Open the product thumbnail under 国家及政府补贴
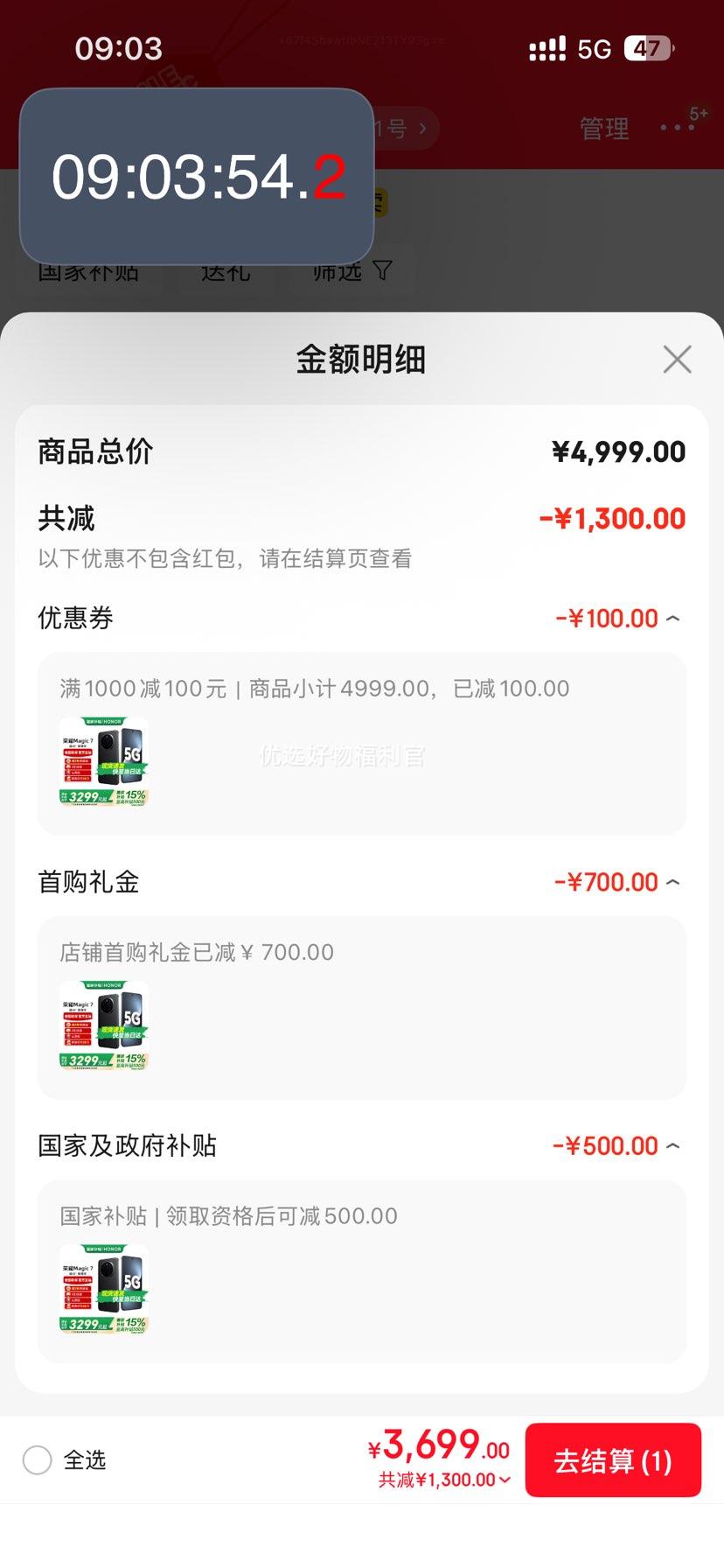Image resolution: width=724 pixels, height=1568 pixels. click(104, 1289)
